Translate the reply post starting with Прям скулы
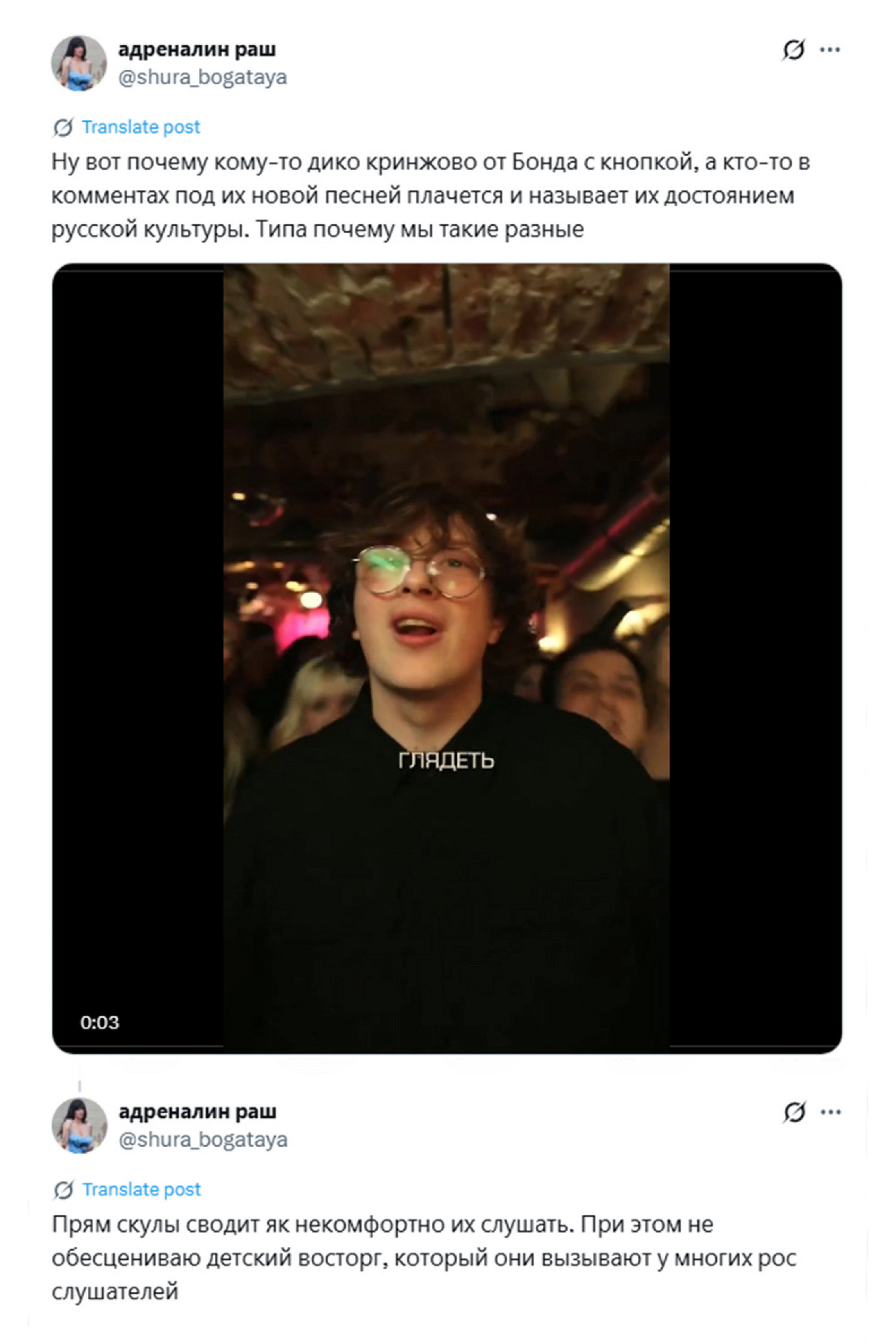 click(141, 1189)
